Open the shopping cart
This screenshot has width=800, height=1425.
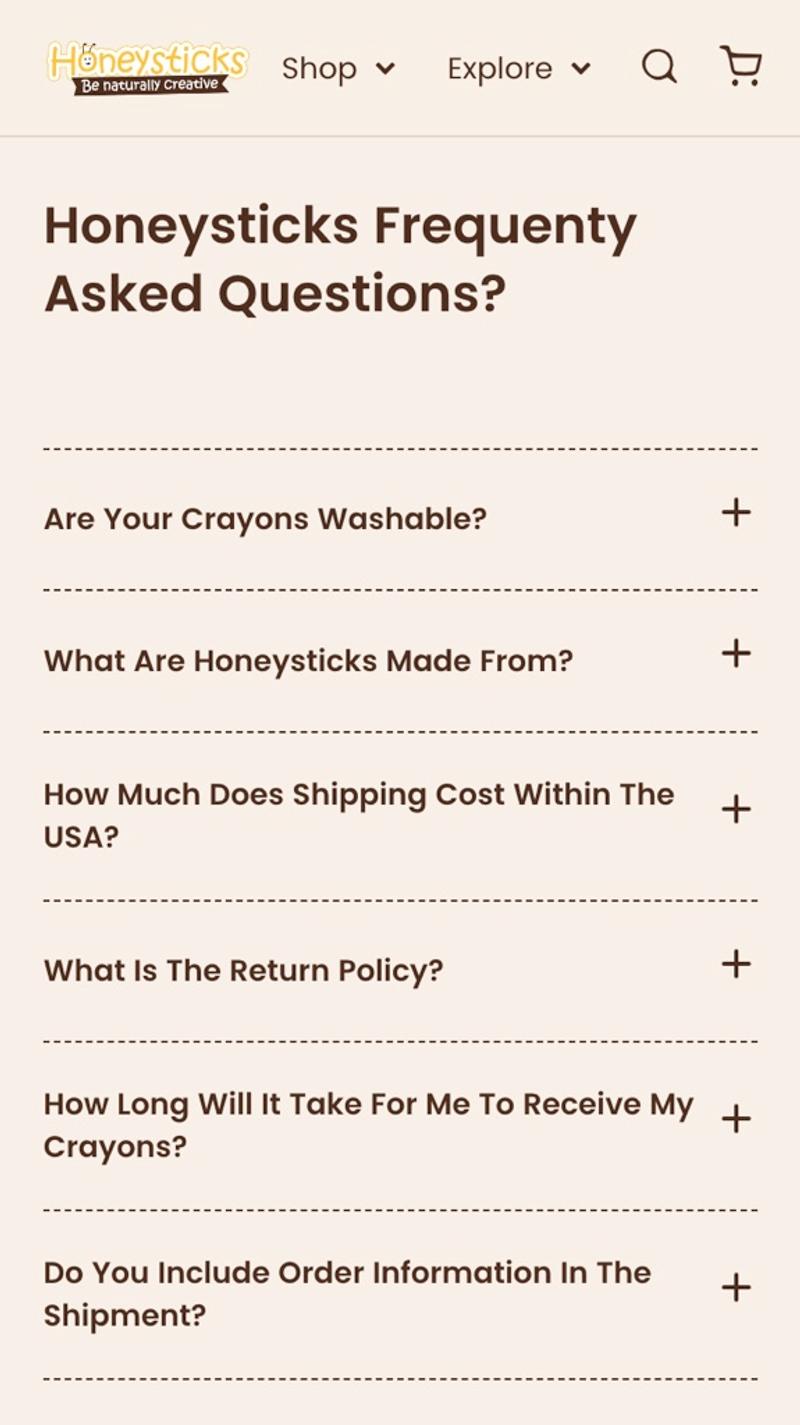[741, 66]
